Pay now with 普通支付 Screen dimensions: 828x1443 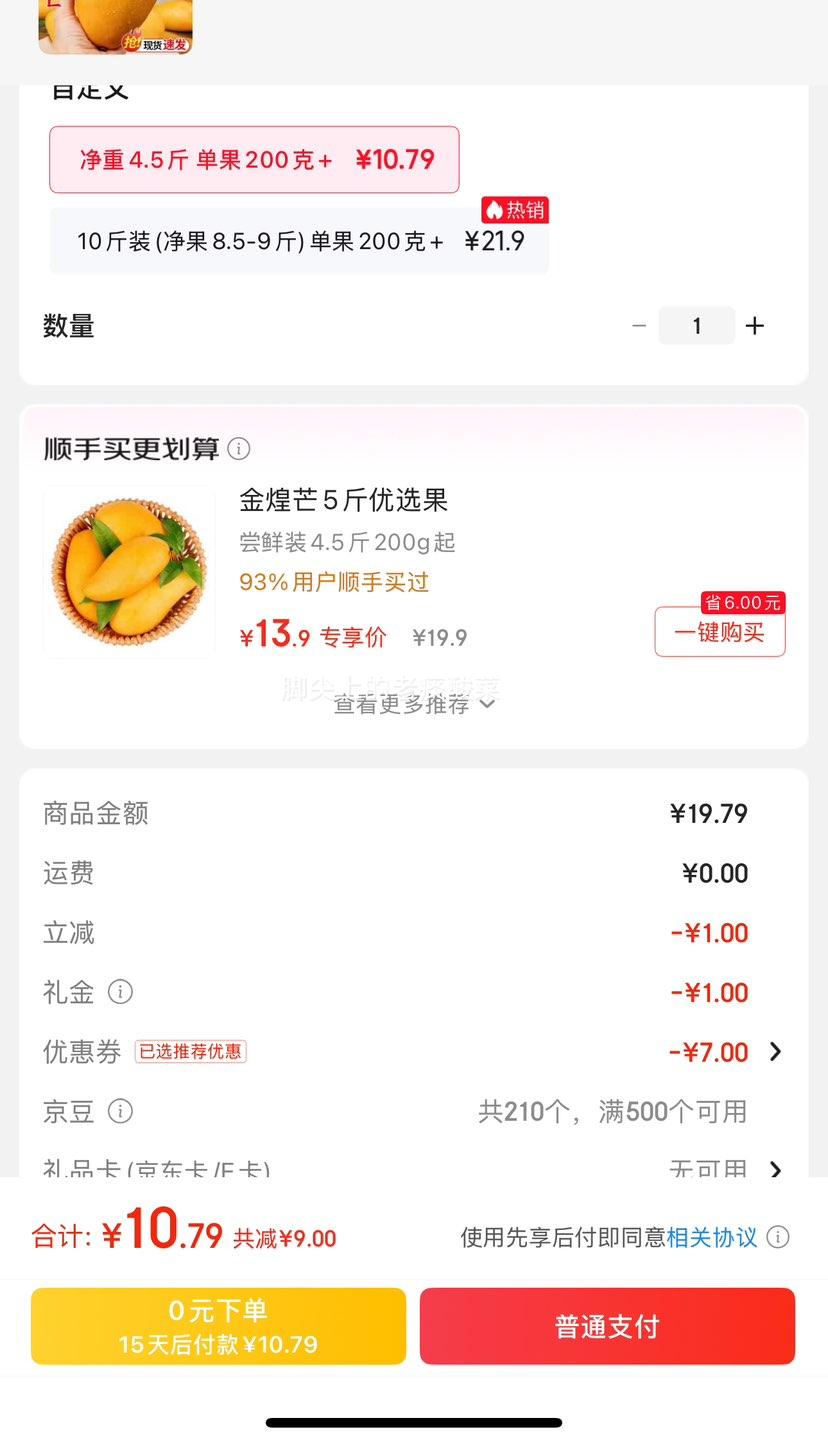click(x=607, y=1326)
